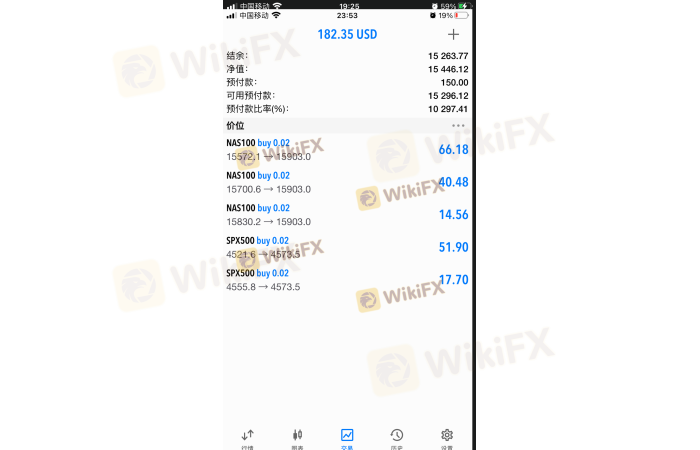This screenshot has height=450, width=700.
Task: Add a new order with plus icon
Action: [x=453, y=34]
